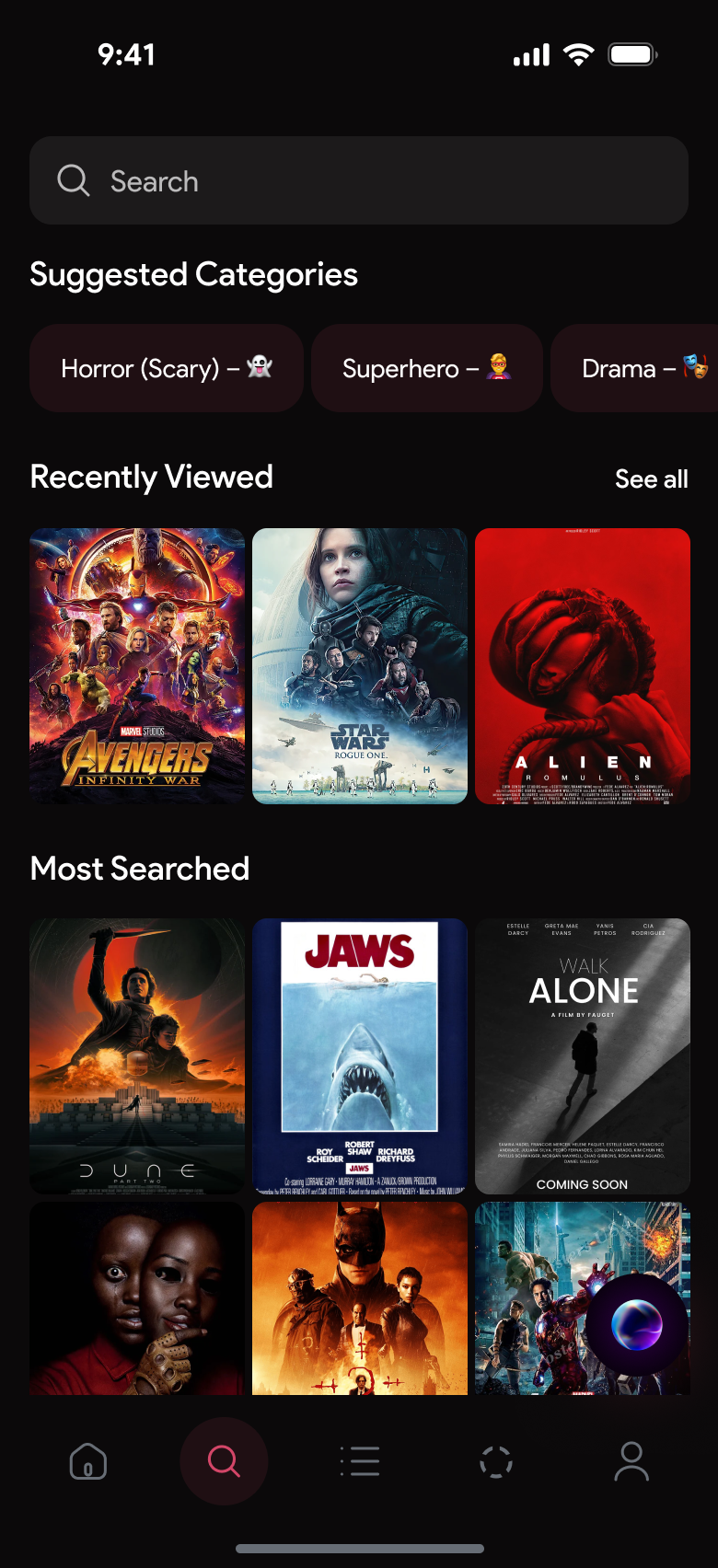Viewport: 718px width, 1568px height.
Task: Open the Avengers Infinity War poster
Action: [137, 666]
